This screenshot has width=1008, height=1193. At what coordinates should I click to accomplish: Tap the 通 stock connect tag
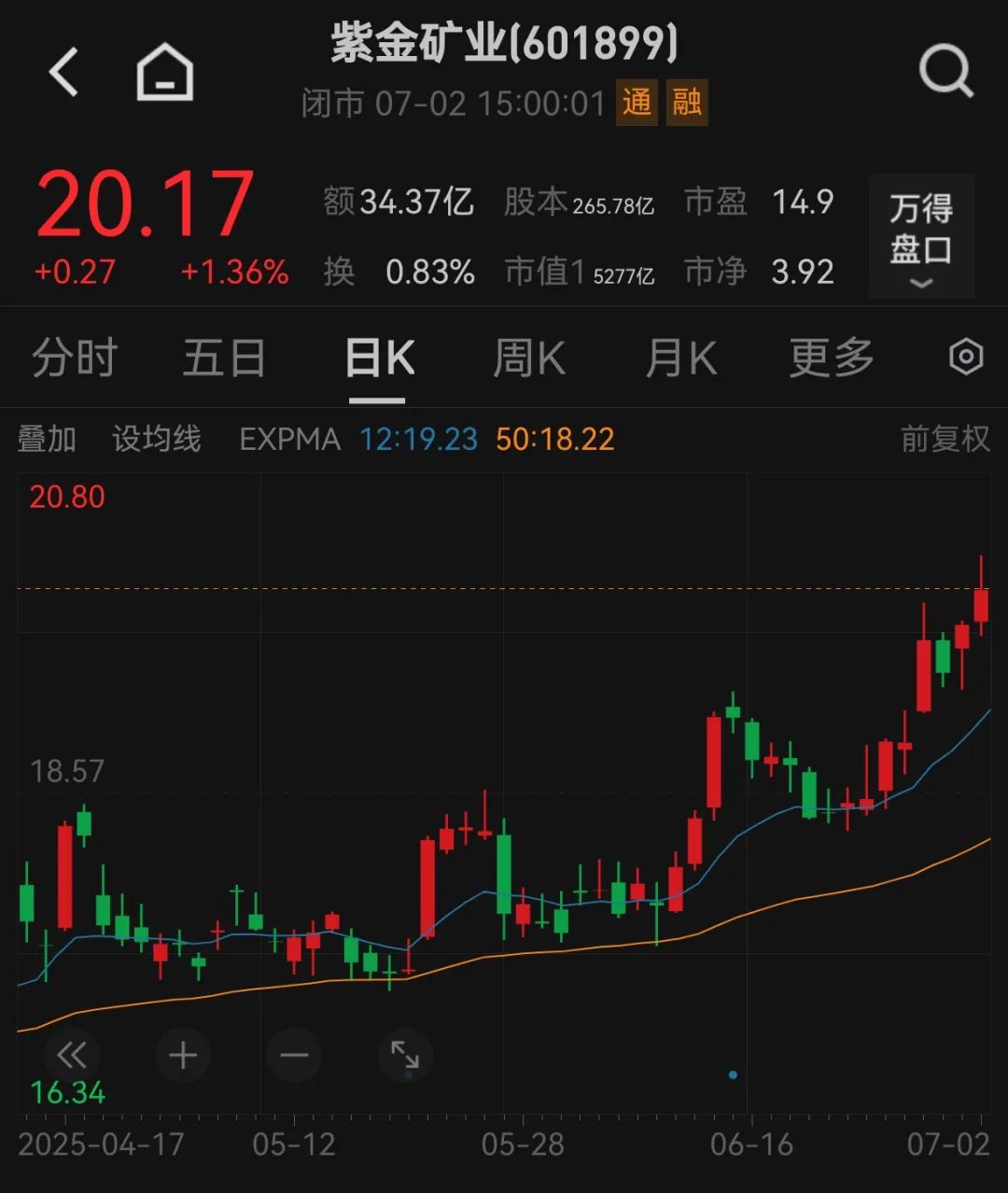coord(637,102)
